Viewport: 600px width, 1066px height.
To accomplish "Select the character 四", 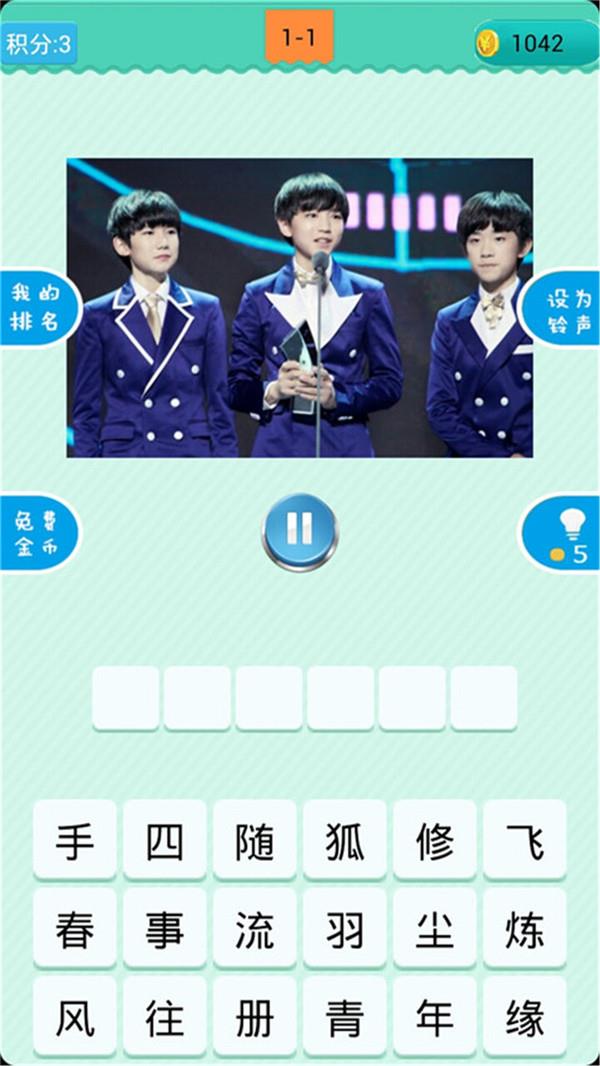I will (165, 841).
